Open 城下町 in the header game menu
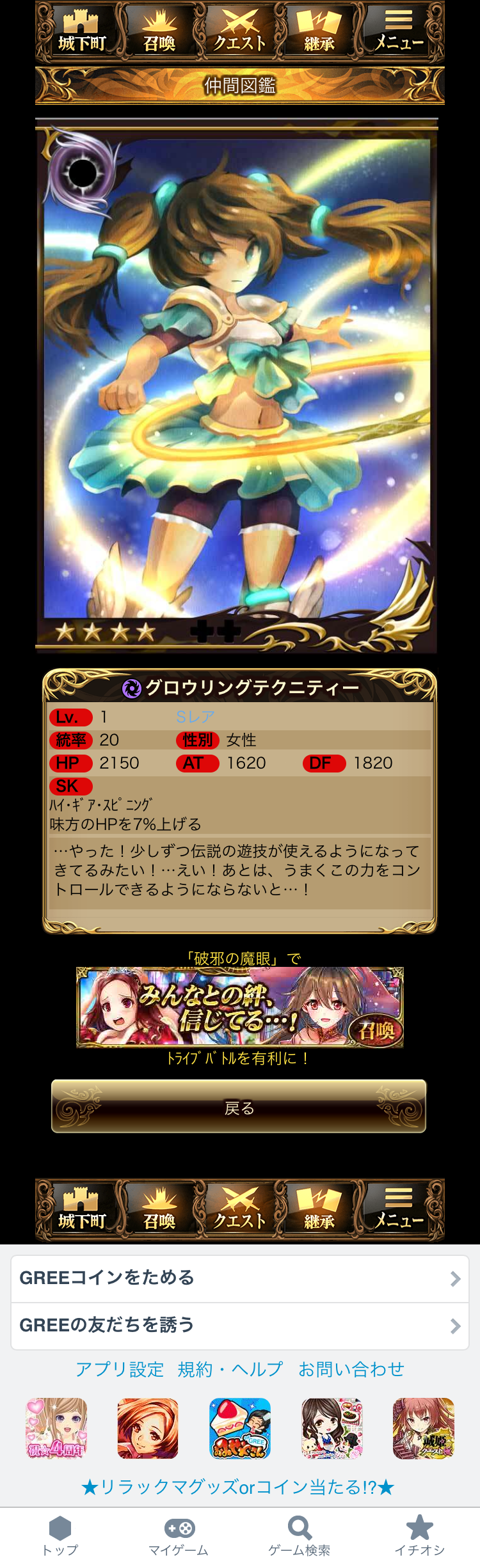The width and height of the screenshot is (480, 1568). tap(81, 31)
